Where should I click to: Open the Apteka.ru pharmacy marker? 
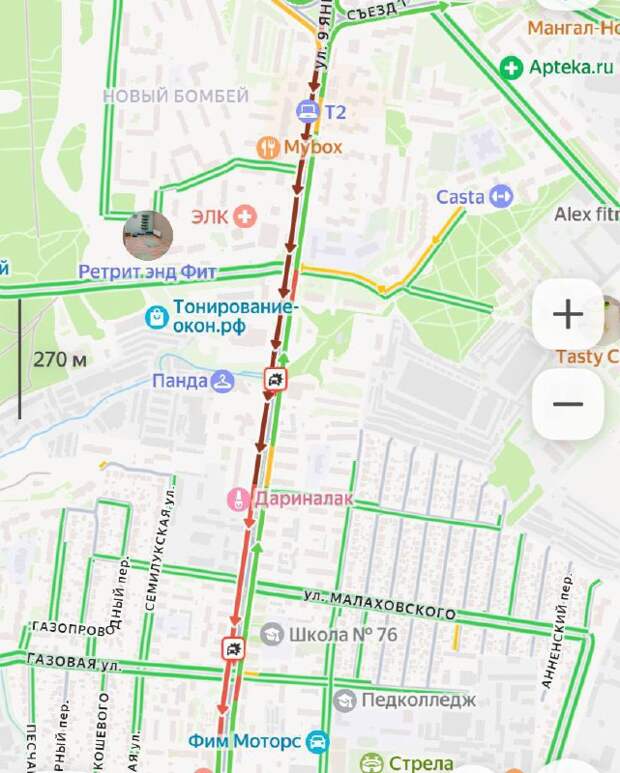click(x=512, y=68)
